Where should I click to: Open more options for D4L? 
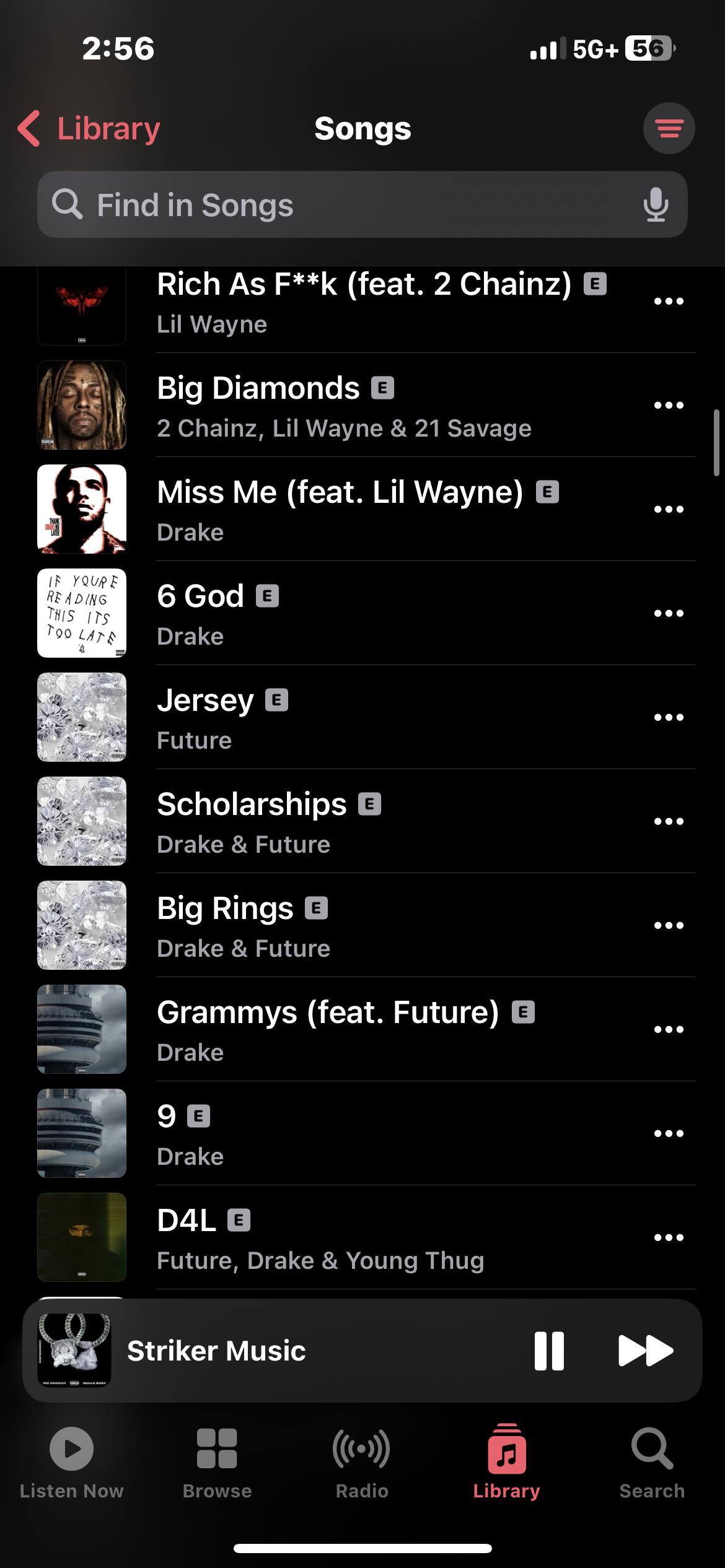click(669, 1237)
